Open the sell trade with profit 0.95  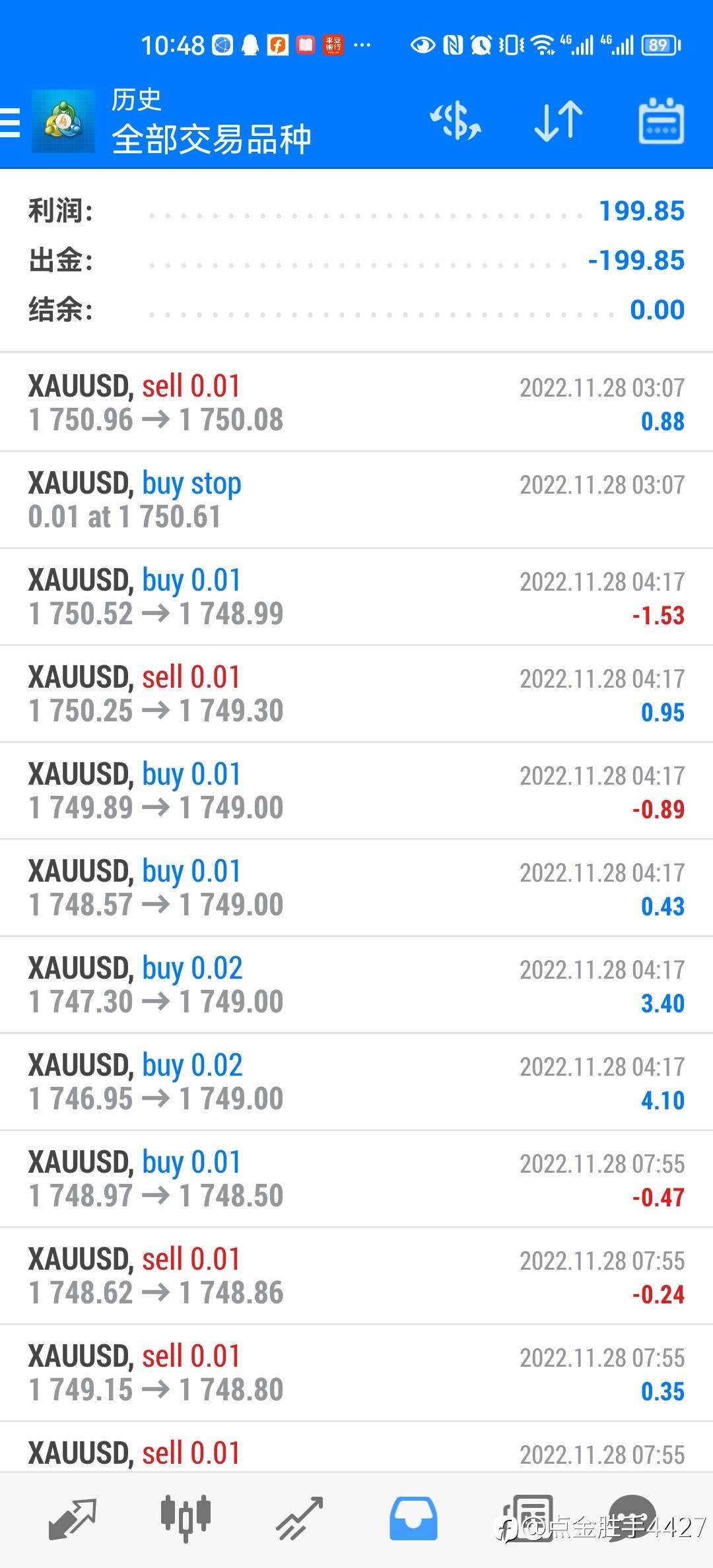point(356,694)
